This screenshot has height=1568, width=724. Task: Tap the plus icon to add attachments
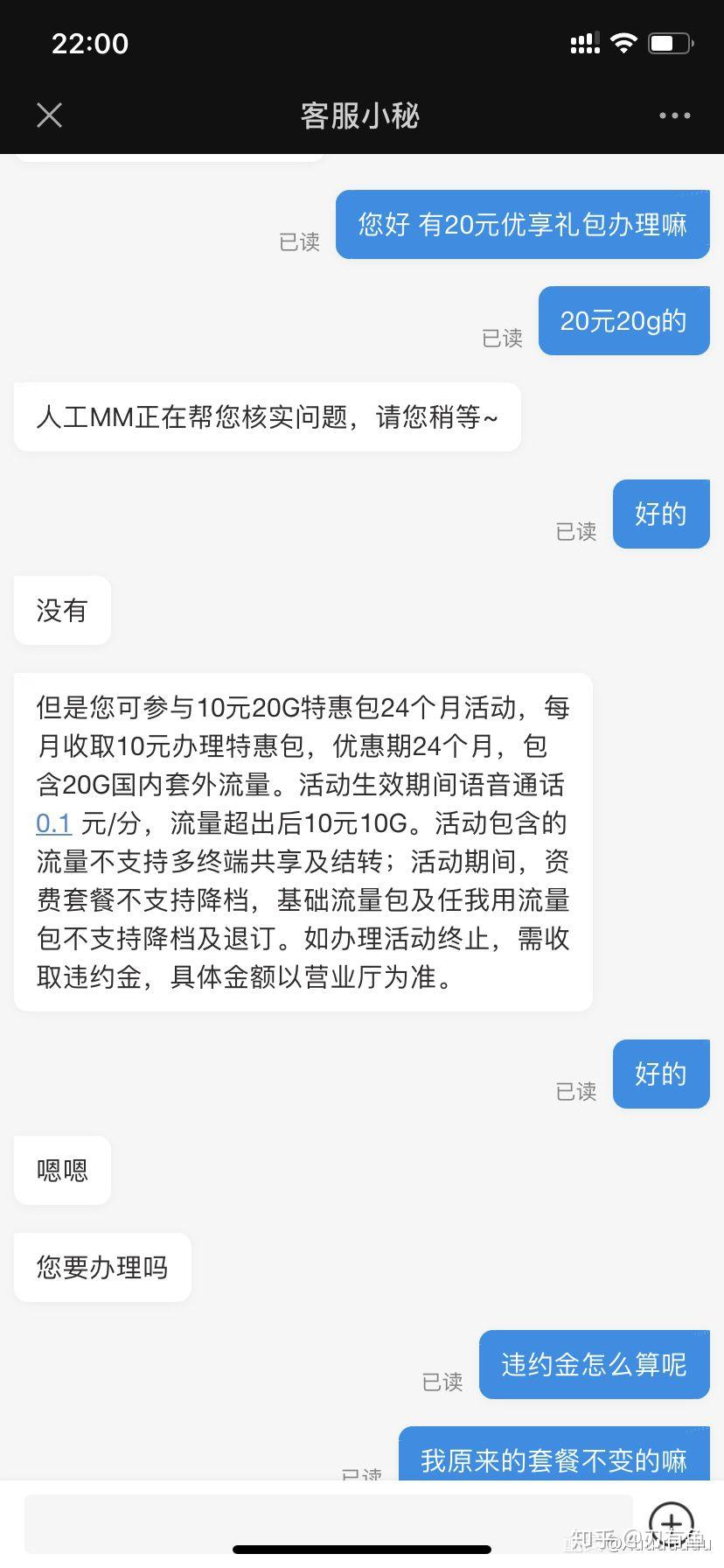coord(671,1522)
